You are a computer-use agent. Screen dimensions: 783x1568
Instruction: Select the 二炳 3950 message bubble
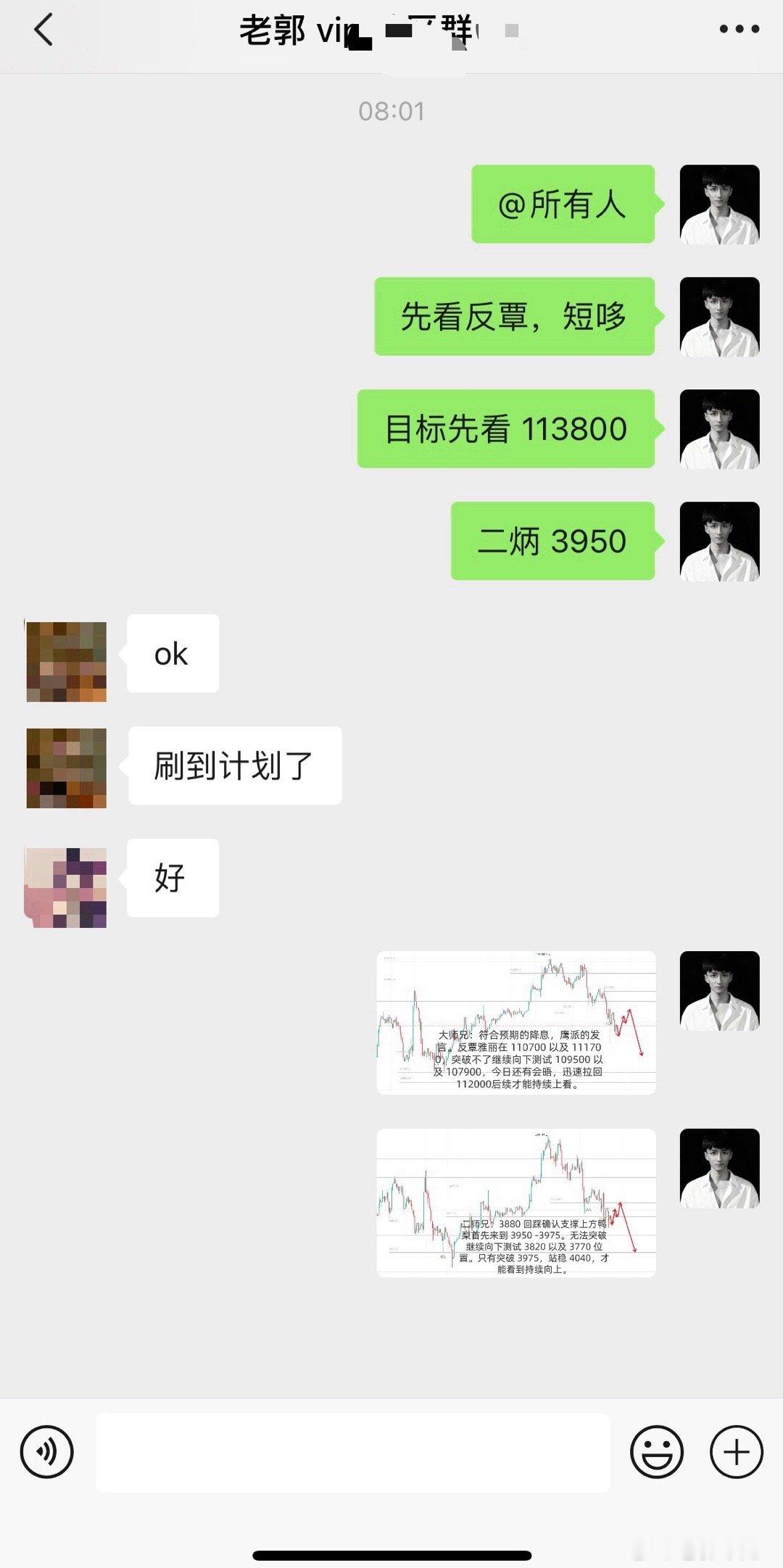(x=552, y=542)
